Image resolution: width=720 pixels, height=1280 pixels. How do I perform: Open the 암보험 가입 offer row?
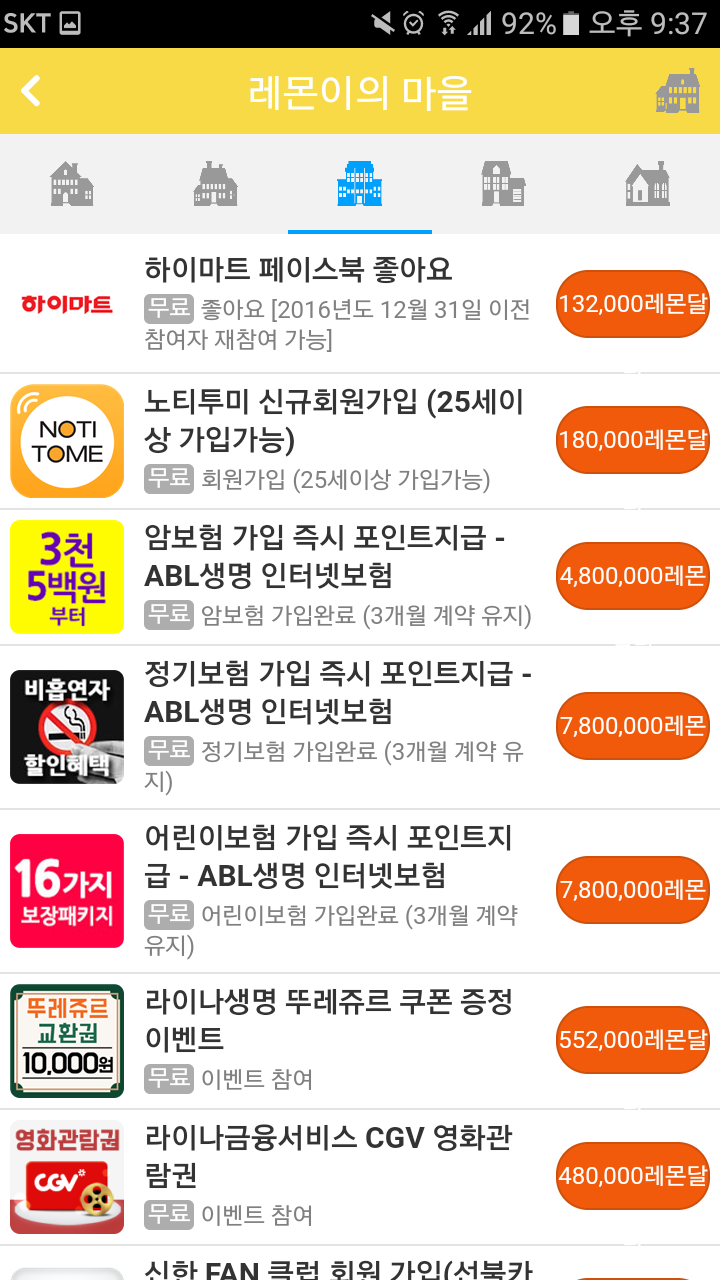360,577
